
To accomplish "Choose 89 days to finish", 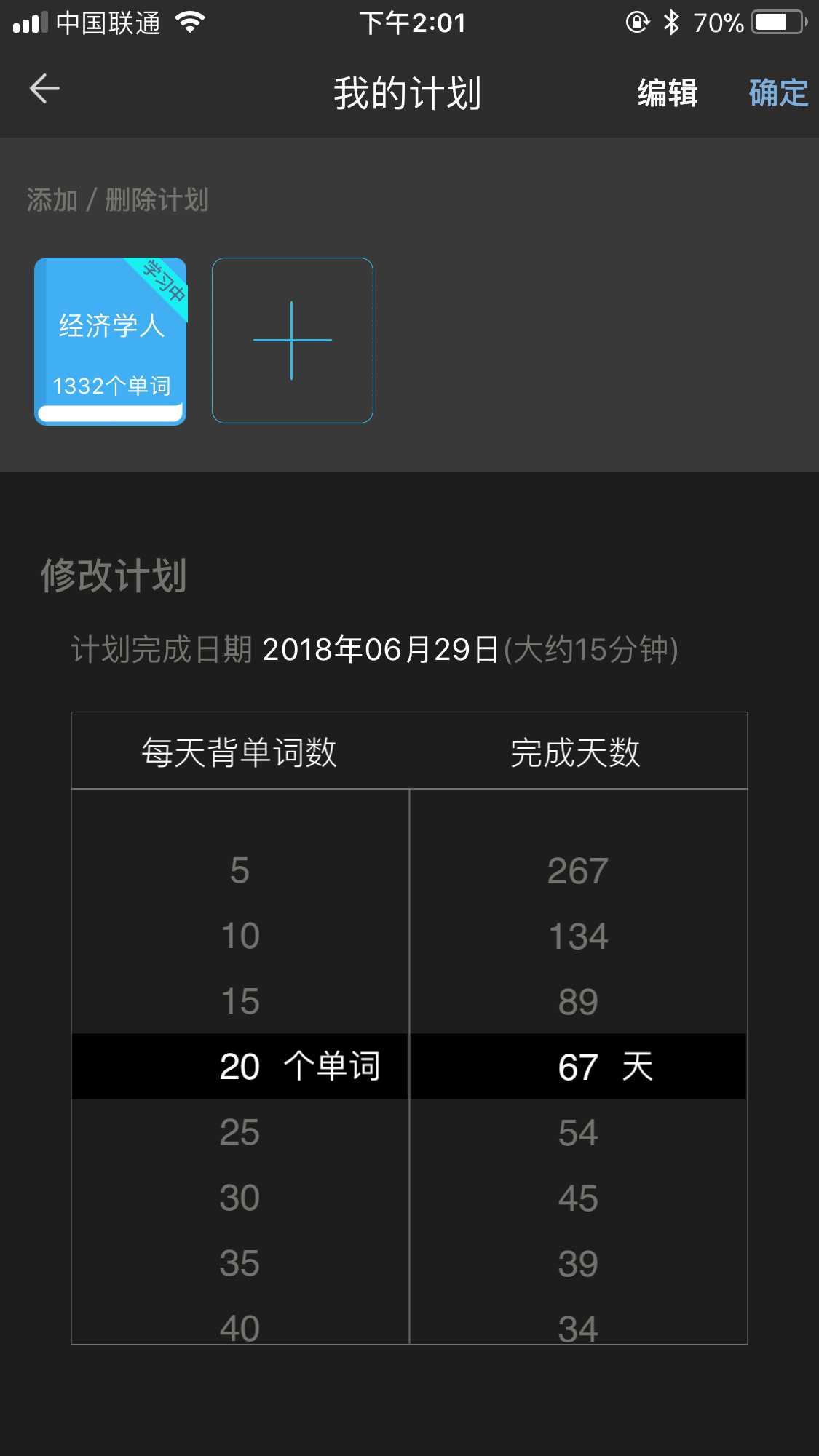I will (x=578, y=1001).
